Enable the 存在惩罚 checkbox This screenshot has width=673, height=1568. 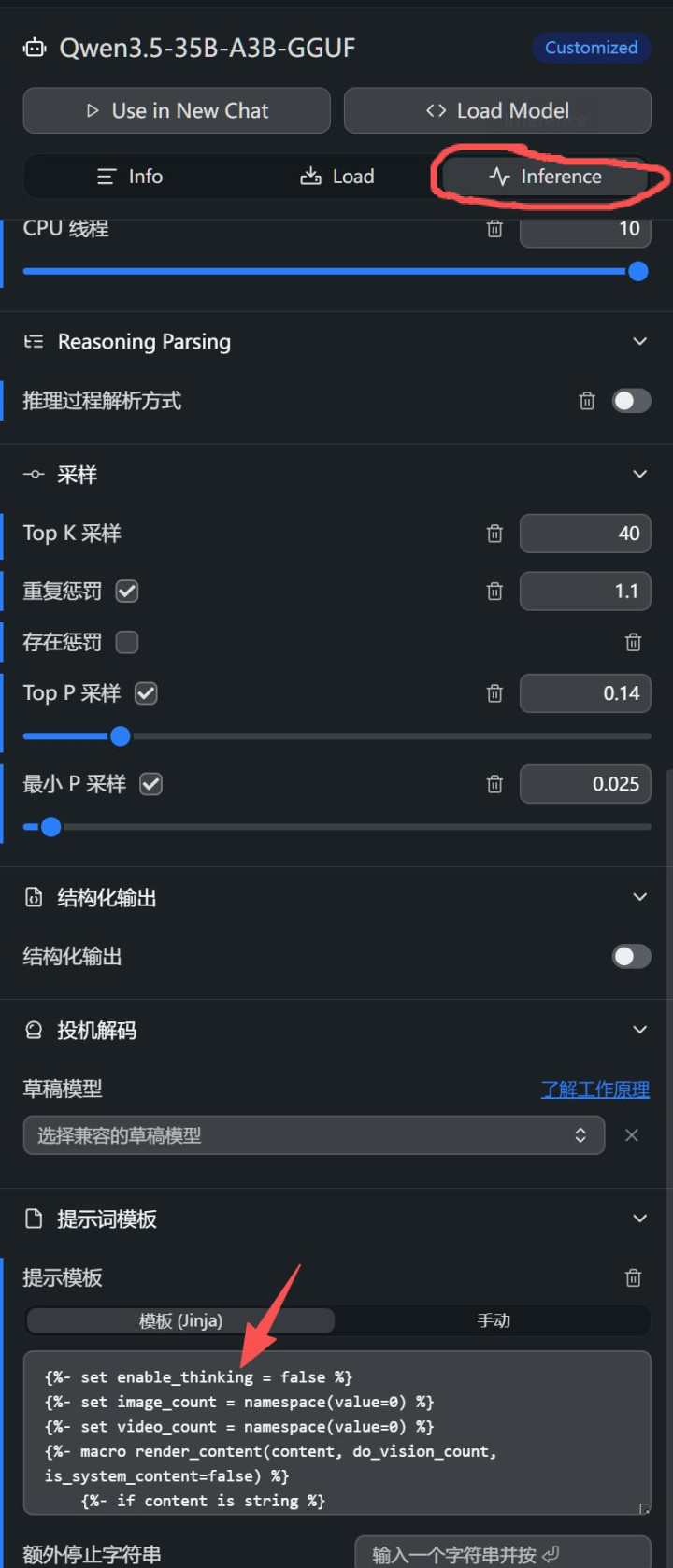[x=127, y=642]
